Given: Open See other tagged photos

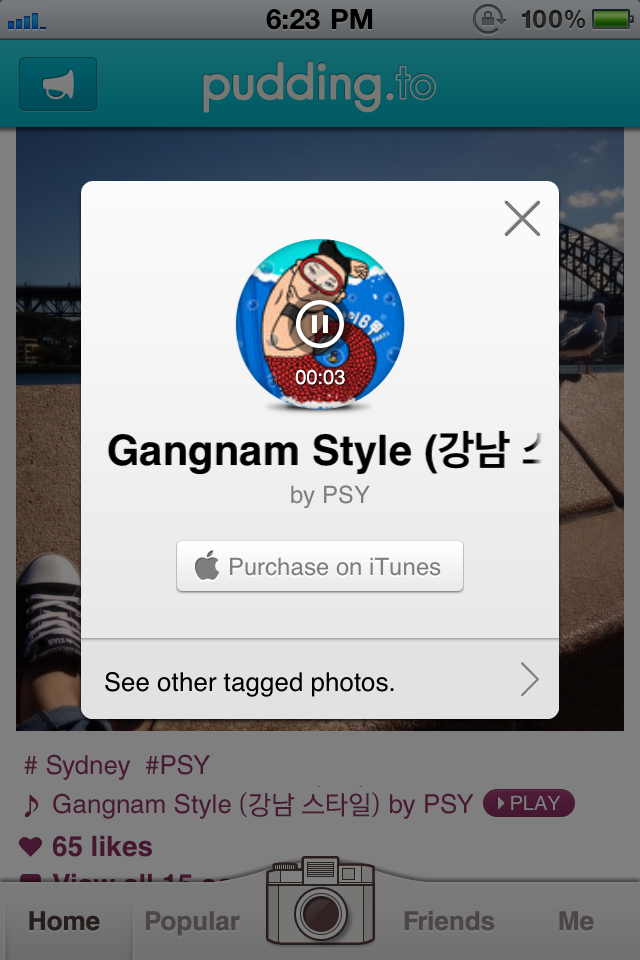Looking at the screenshot, I should [x=320, y=682].
